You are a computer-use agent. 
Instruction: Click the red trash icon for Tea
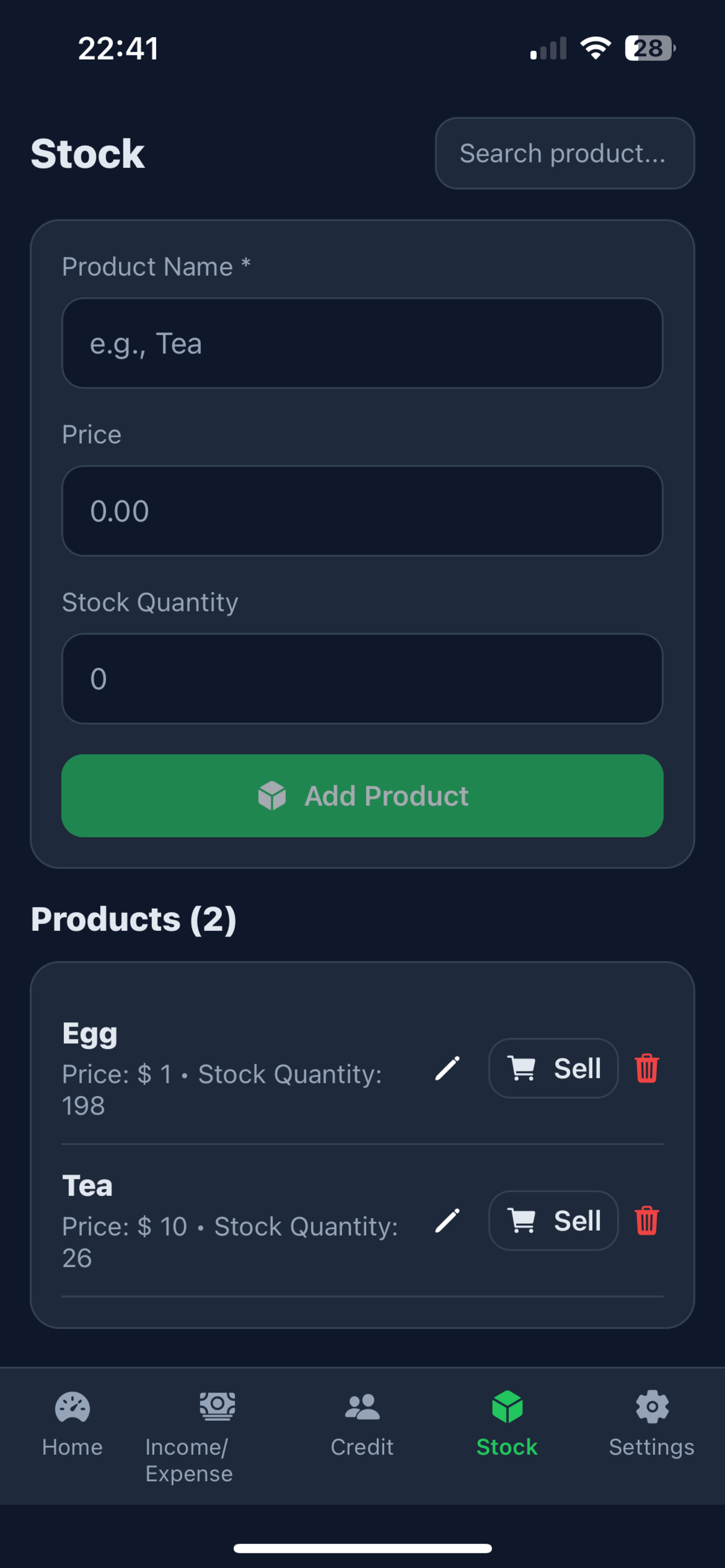[x=647, y=1220]
